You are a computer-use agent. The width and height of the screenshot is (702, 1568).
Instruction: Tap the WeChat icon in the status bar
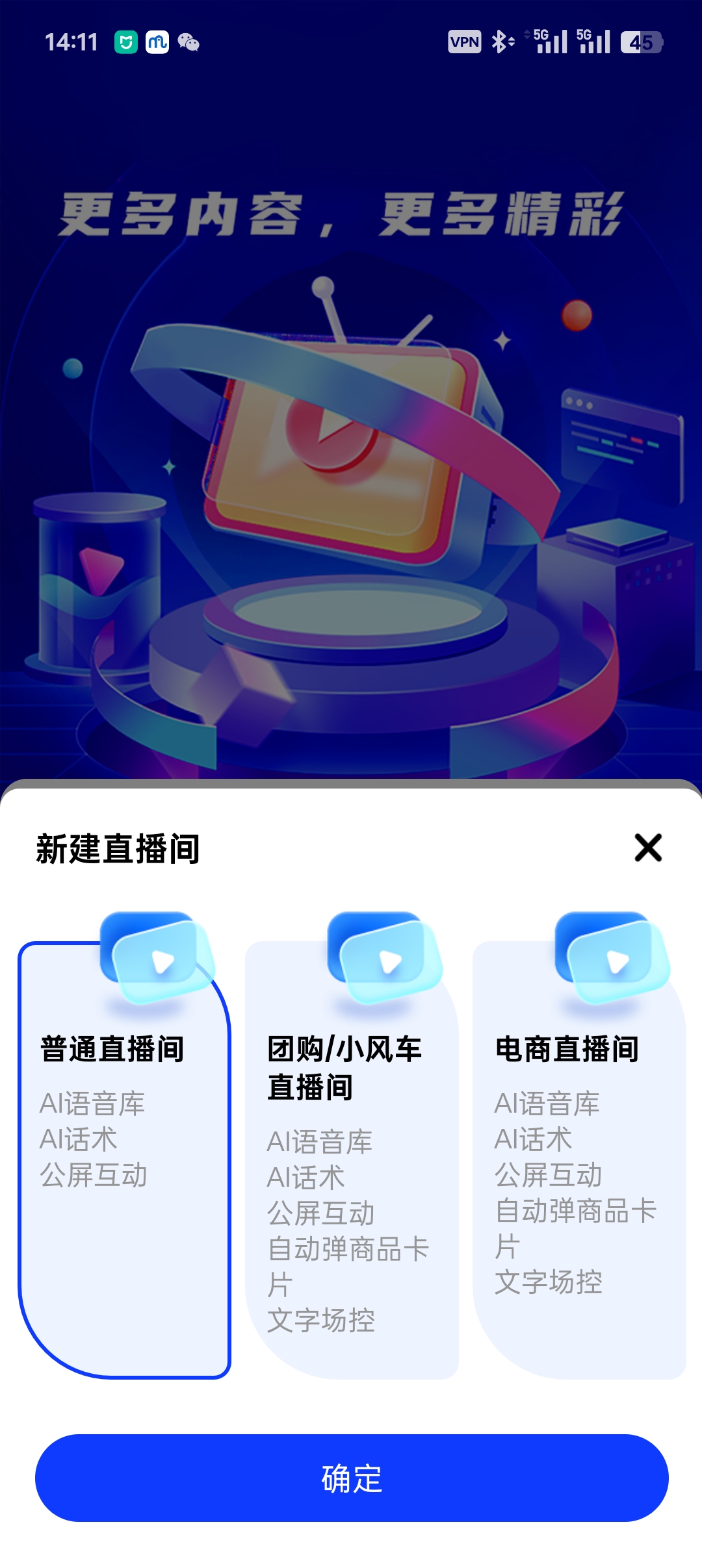(x=189, y=42)
